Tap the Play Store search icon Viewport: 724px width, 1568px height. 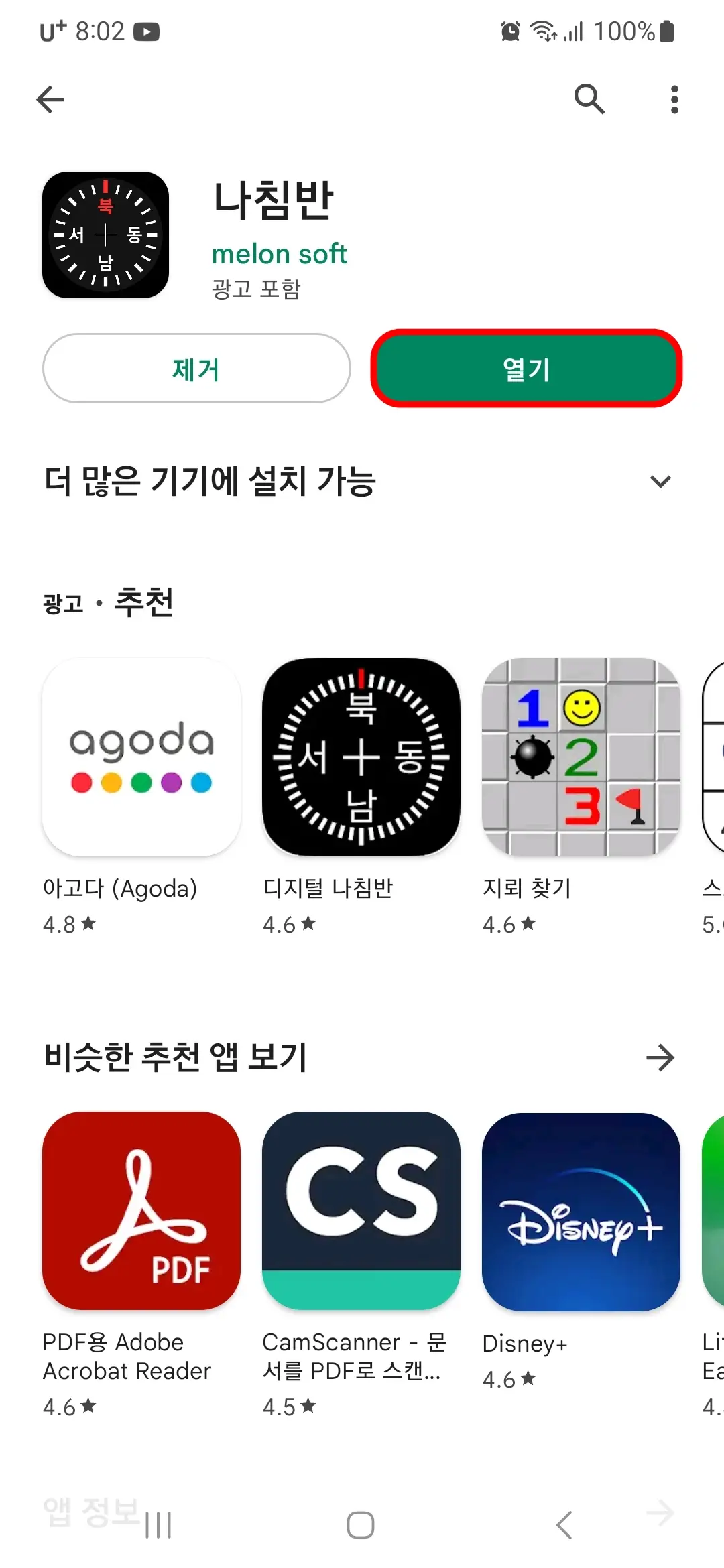click(x=589, y=99)
